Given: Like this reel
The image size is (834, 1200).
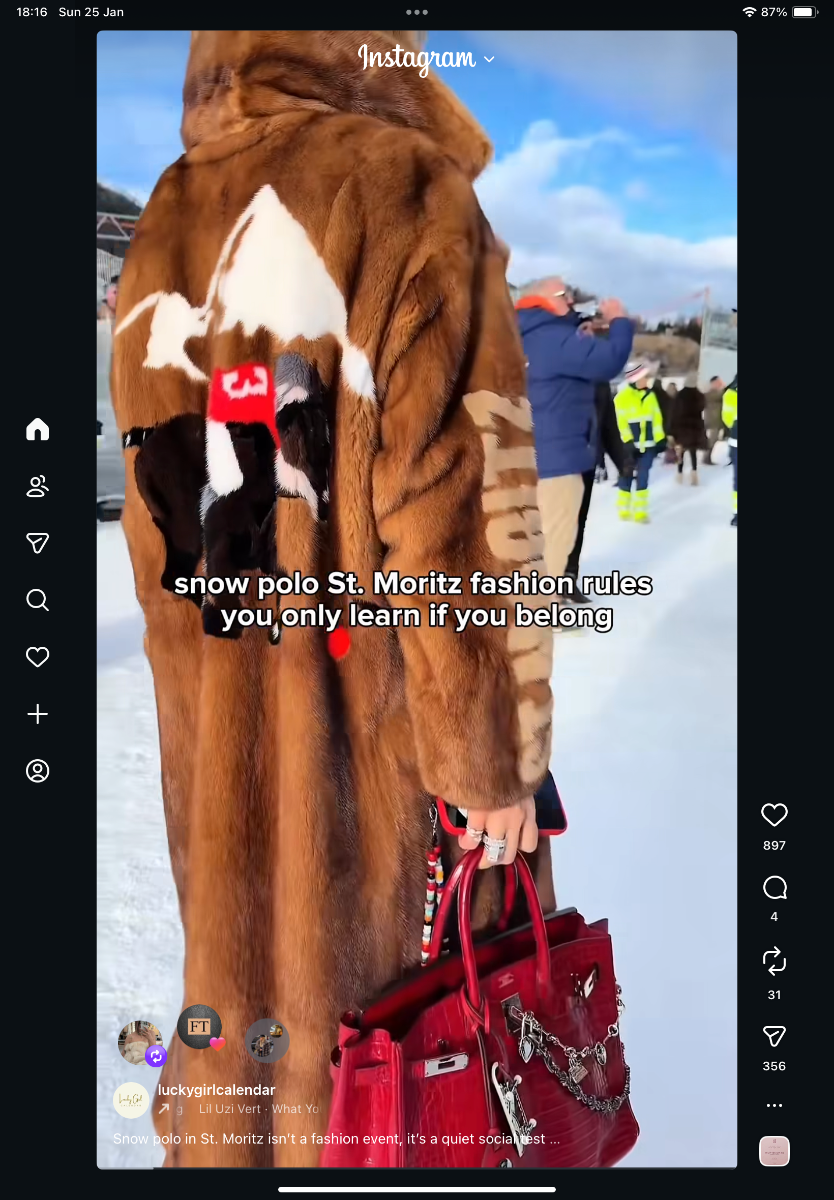Looking at the screenshot, I should click(x=774, y=815).
